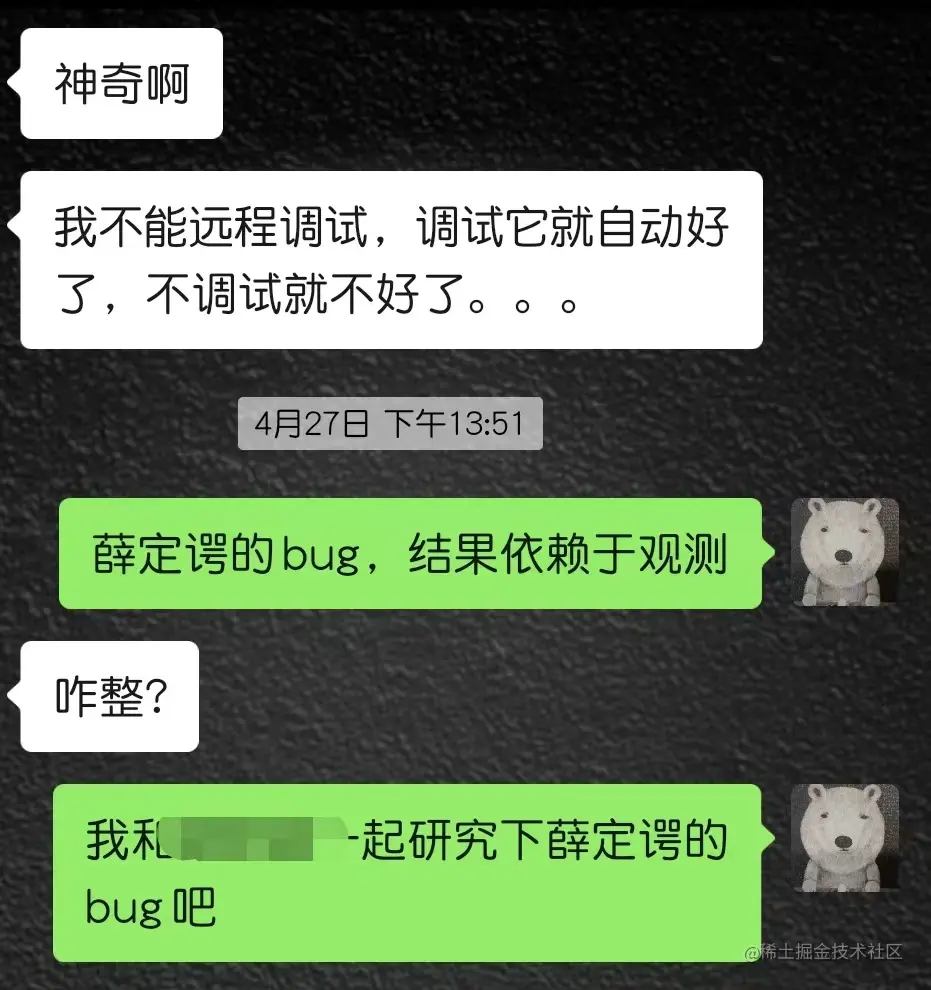931x990 pixels.
Task: Open the bear avatar beside the 结果依赖于观测 message
Action: (845, 551)
